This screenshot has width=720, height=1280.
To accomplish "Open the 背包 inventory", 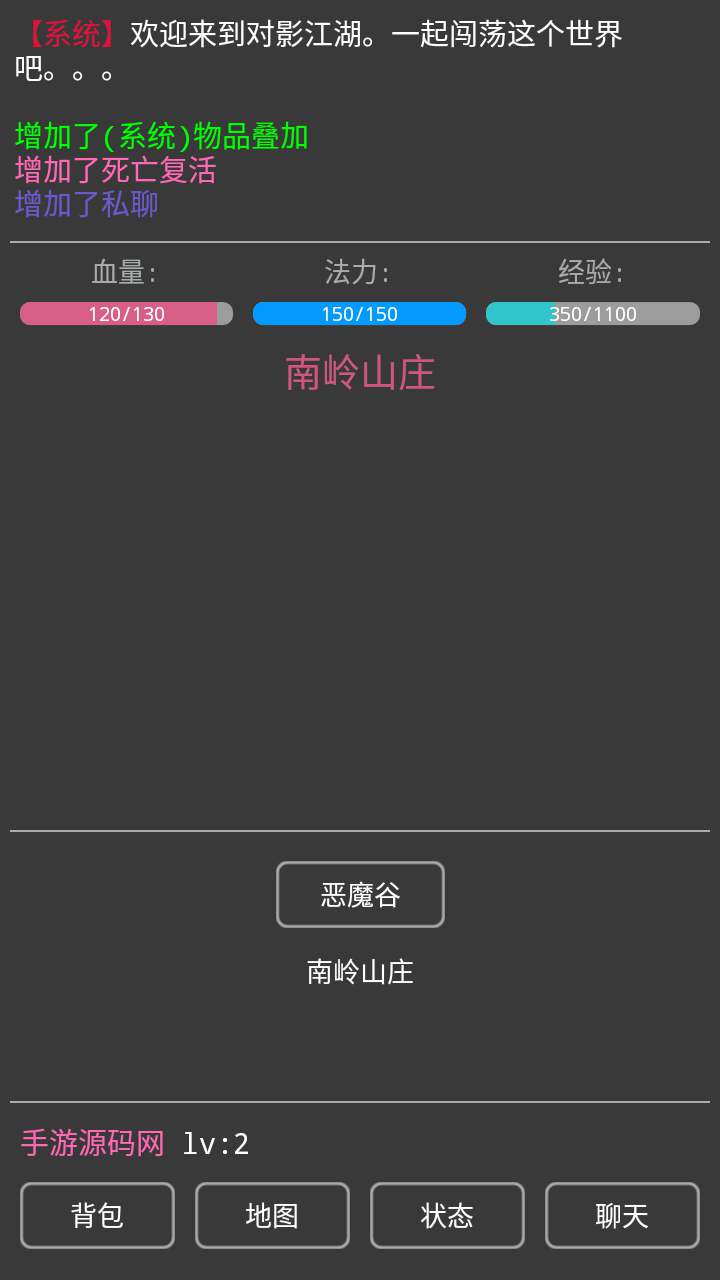I will point(97,1215).
